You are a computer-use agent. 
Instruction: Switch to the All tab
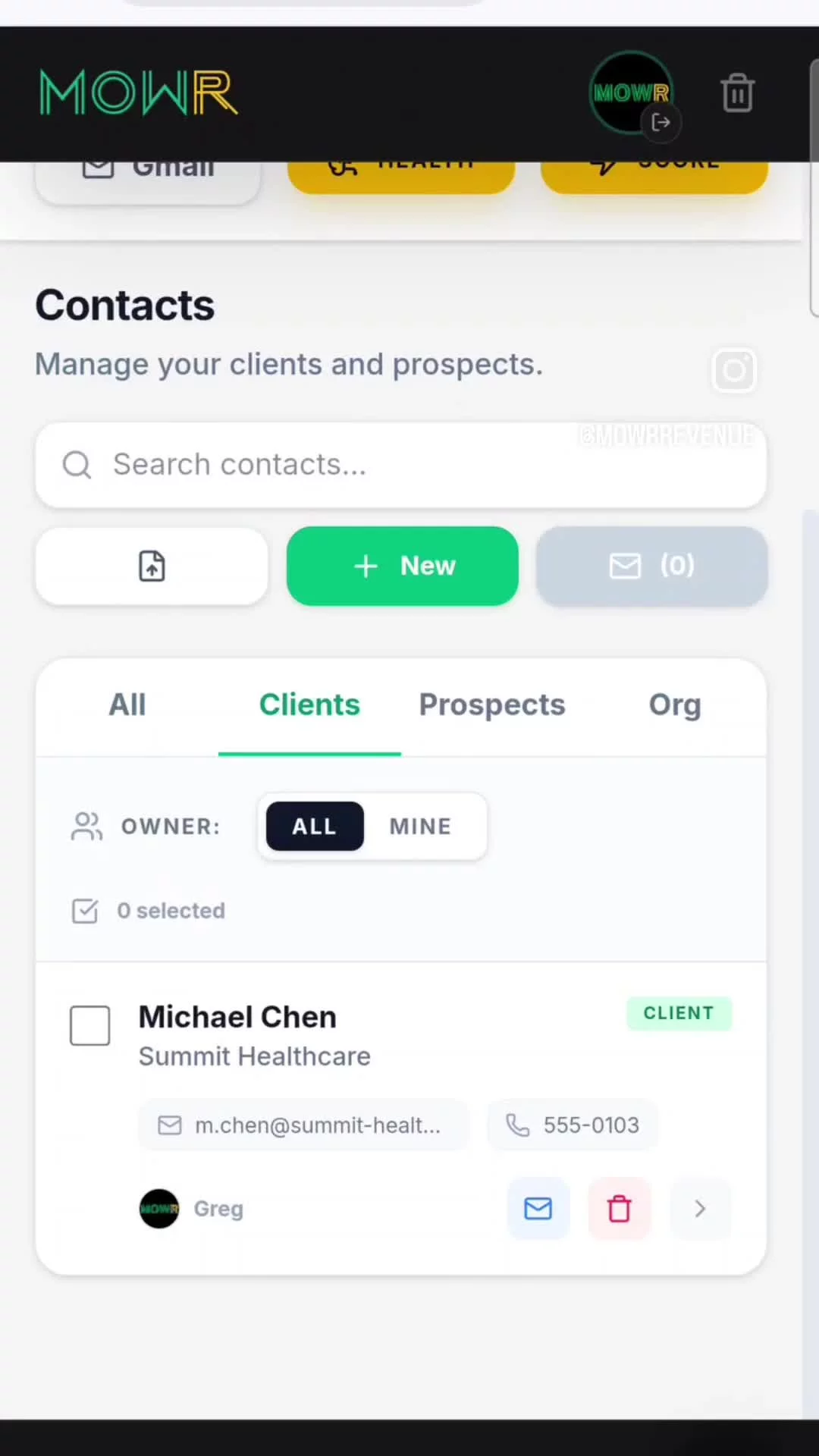(x=127, y=705)
